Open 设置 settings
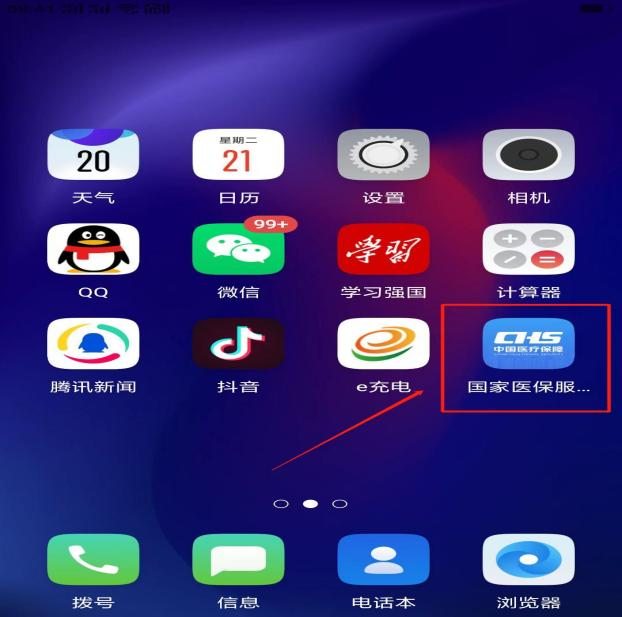 [383, 155]
